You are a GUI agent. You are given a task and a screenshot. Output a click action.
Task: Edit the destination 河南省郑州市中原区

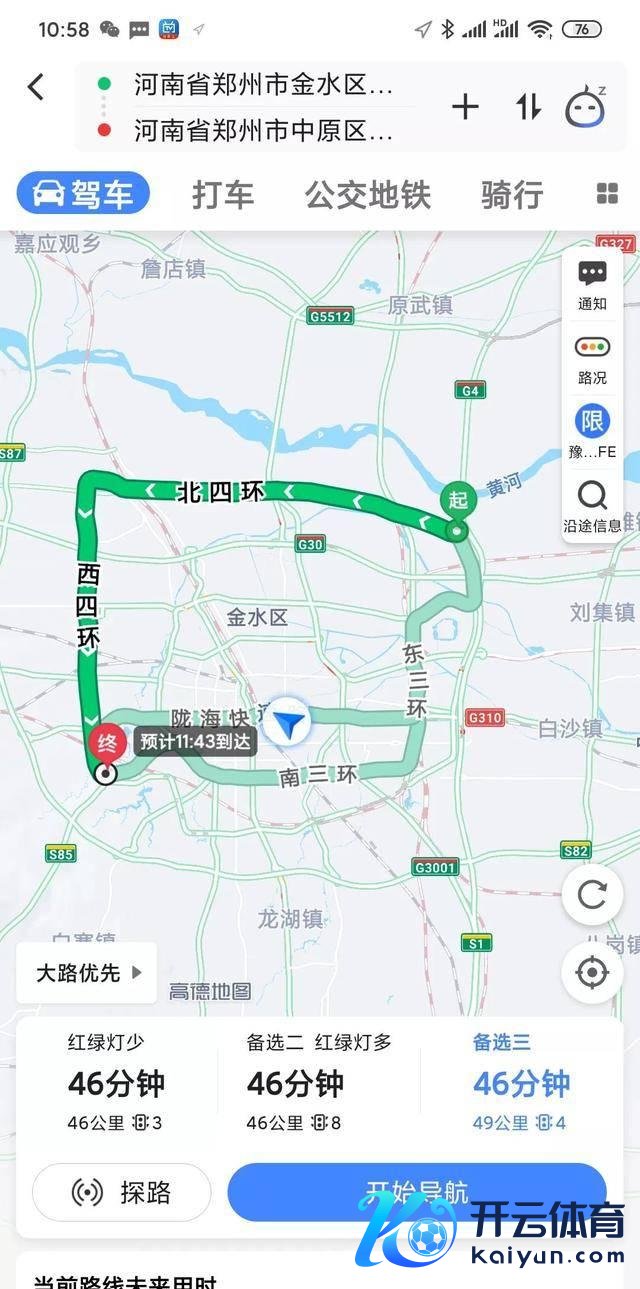[262, 130]
